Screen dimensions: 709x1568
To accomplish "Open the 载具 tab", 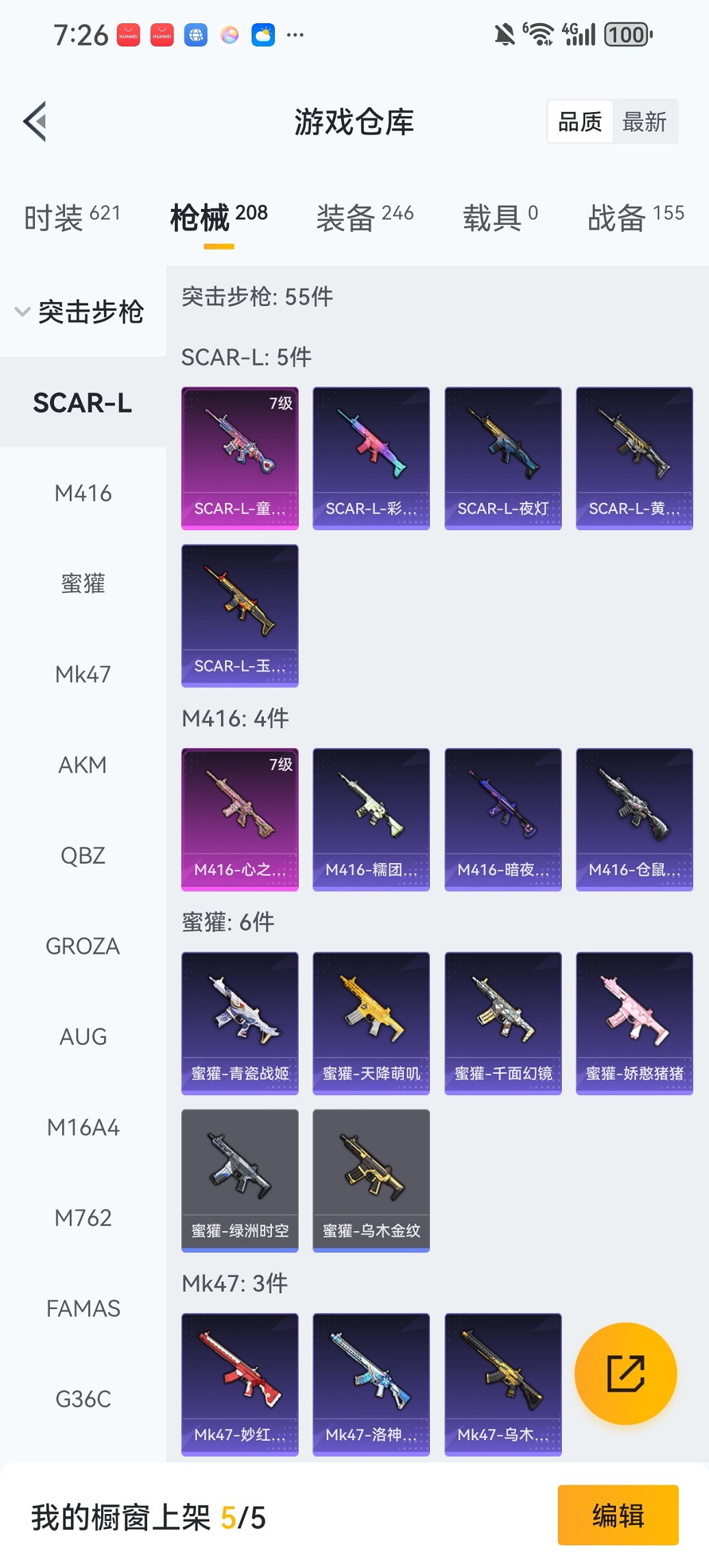I will 500,217.
